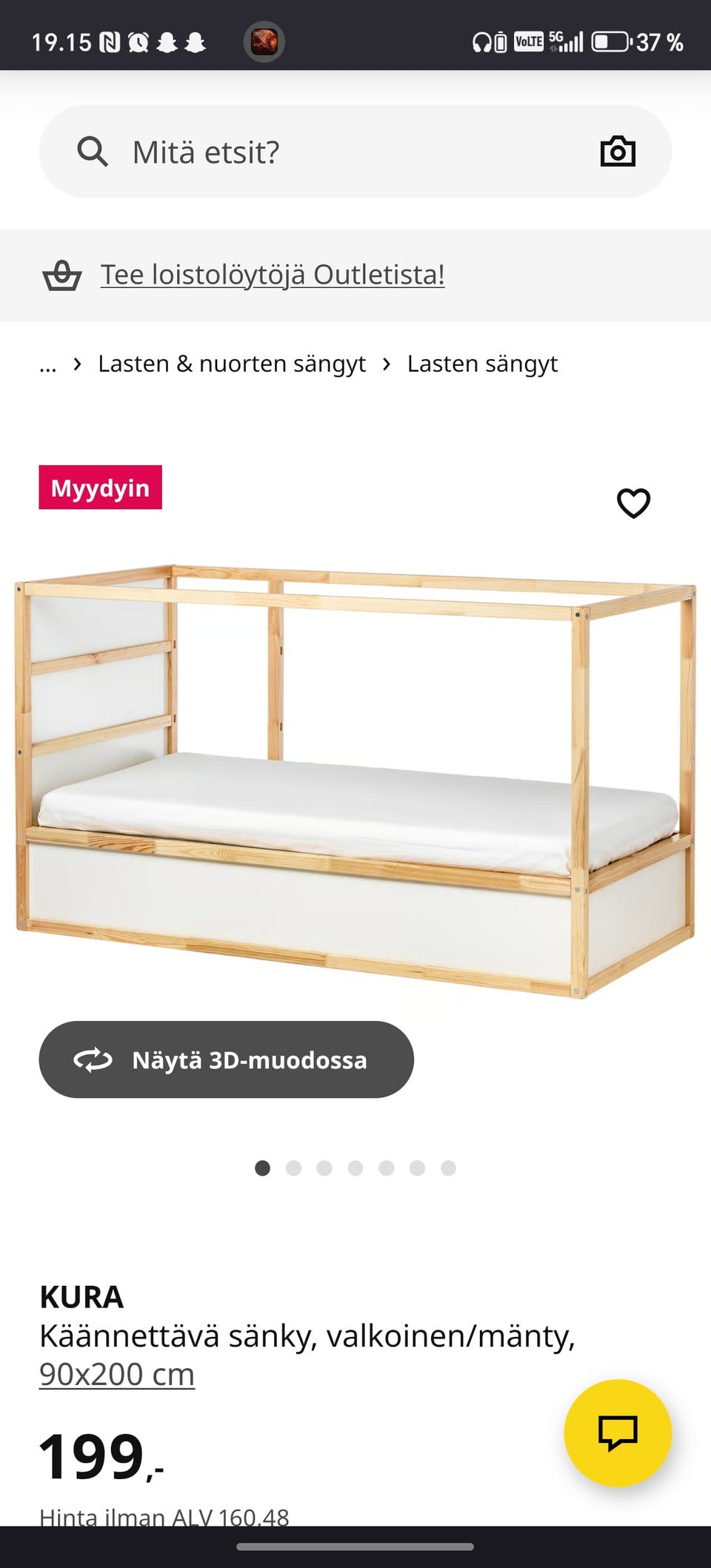
Task: Expand the breadcrumb ellipsis menu
Action: [47, 363]
